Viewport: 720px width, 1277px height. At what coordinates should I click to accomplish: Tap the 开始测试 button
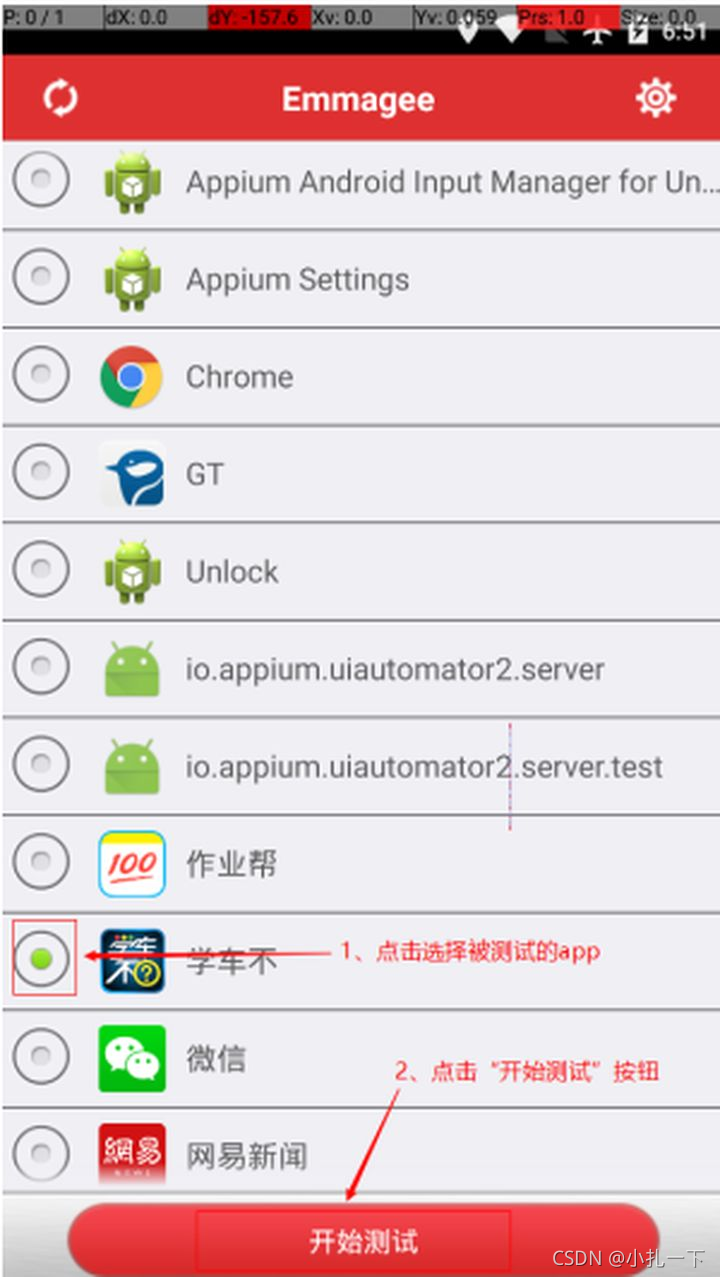pyautogui.click(x=363, y=1241)
